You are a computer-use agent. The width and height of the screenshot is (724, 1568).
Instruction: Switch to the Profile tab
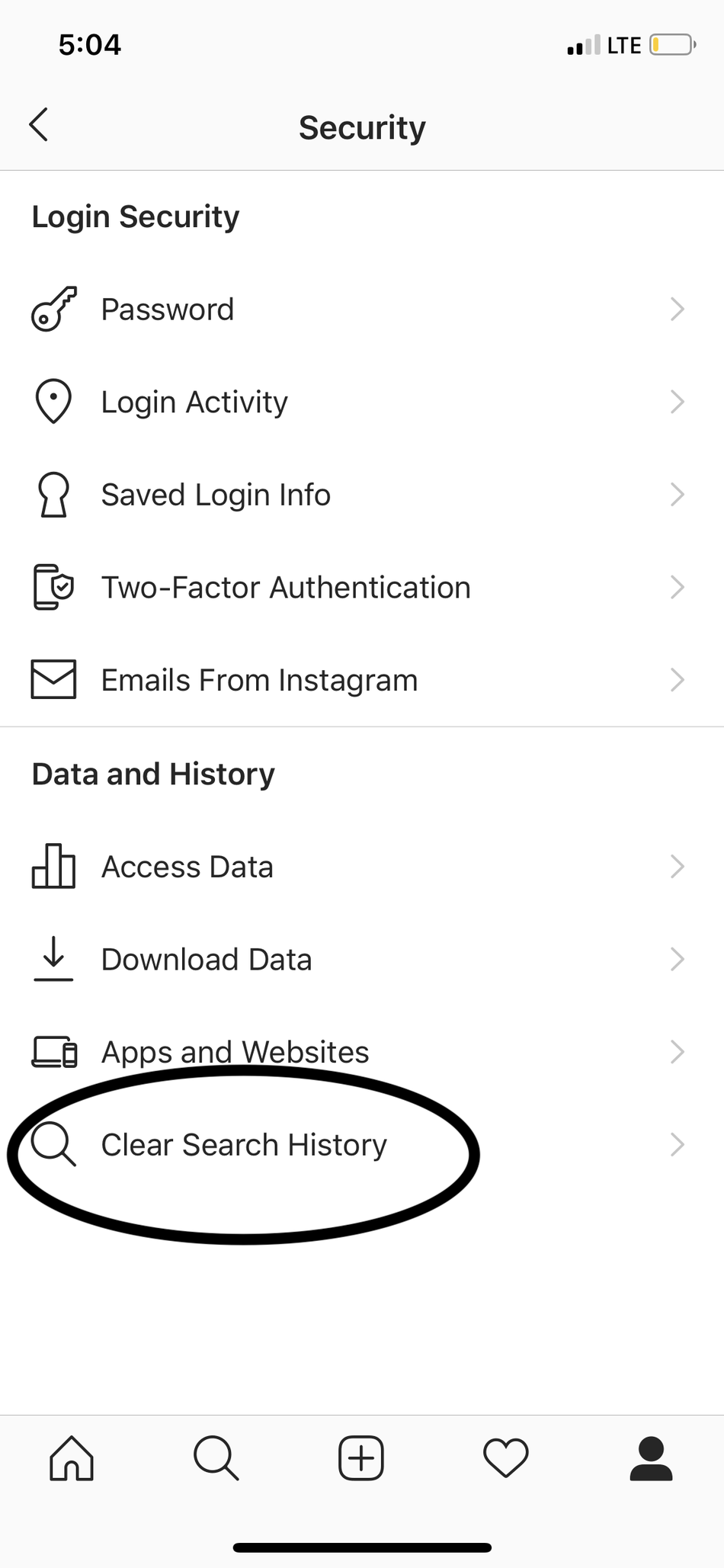coord(651,1458)
